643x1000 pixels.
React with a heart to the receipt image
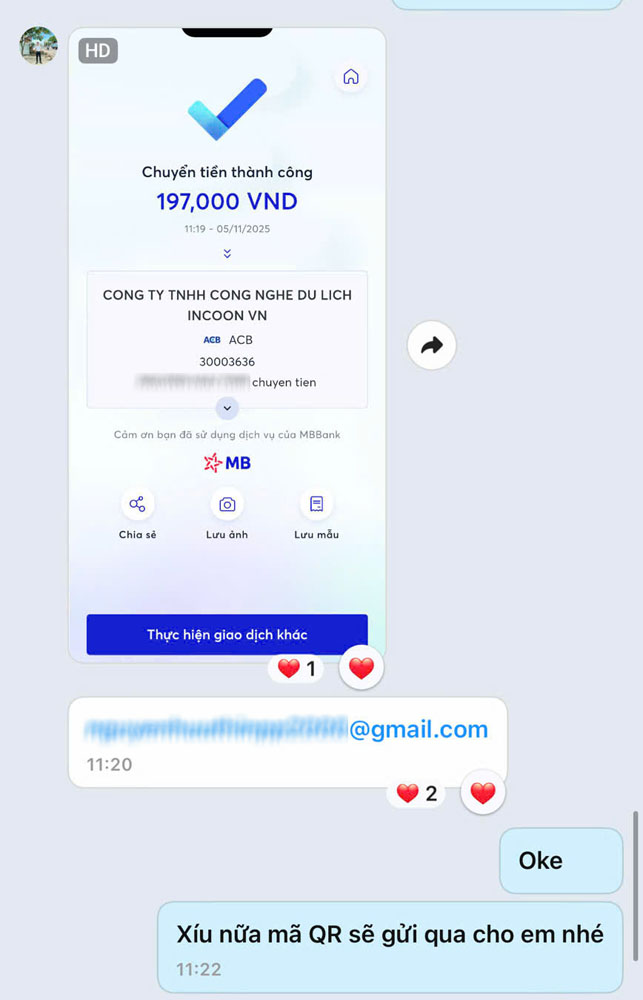click(x=362, y=669)
